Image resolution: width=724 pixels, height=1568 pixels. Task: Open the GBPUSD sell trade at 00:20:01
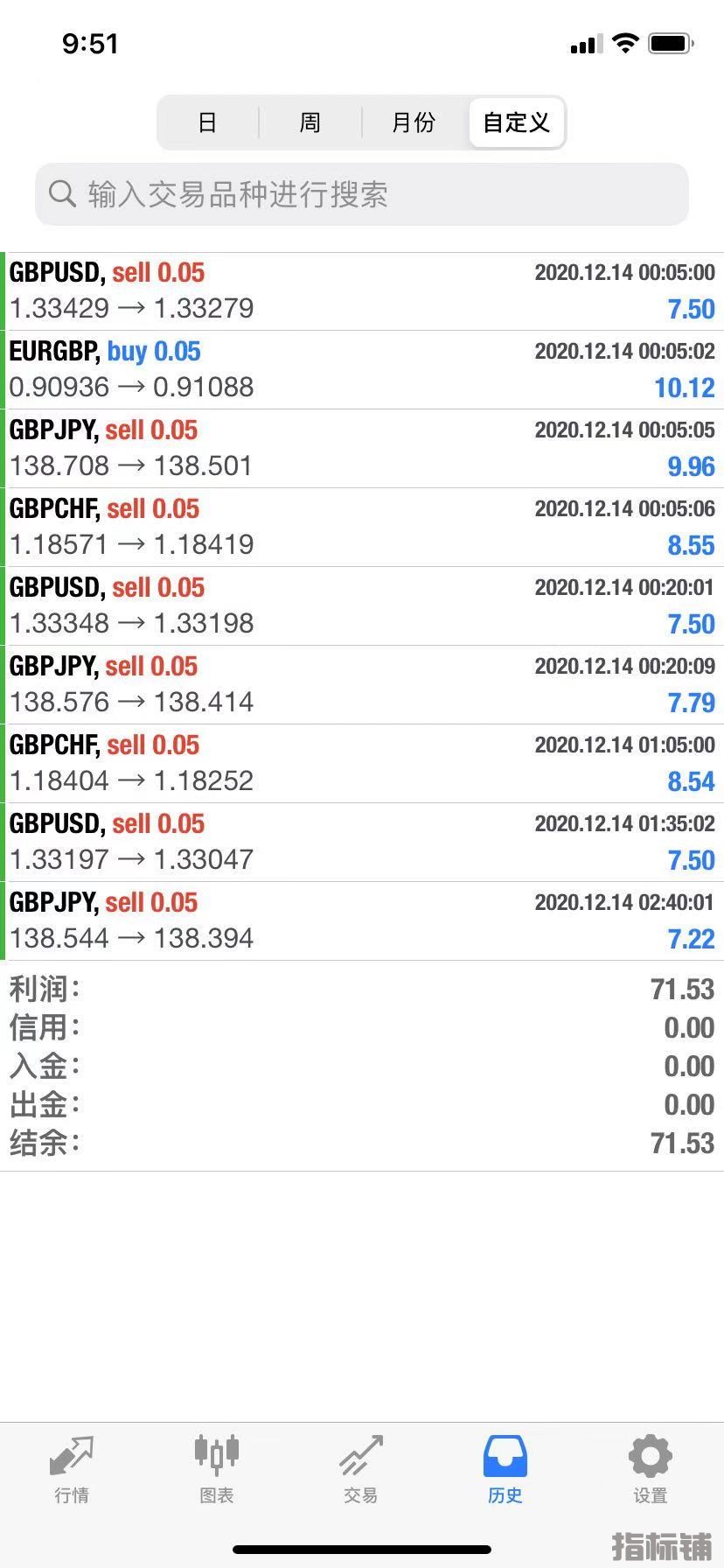[362, 606]
